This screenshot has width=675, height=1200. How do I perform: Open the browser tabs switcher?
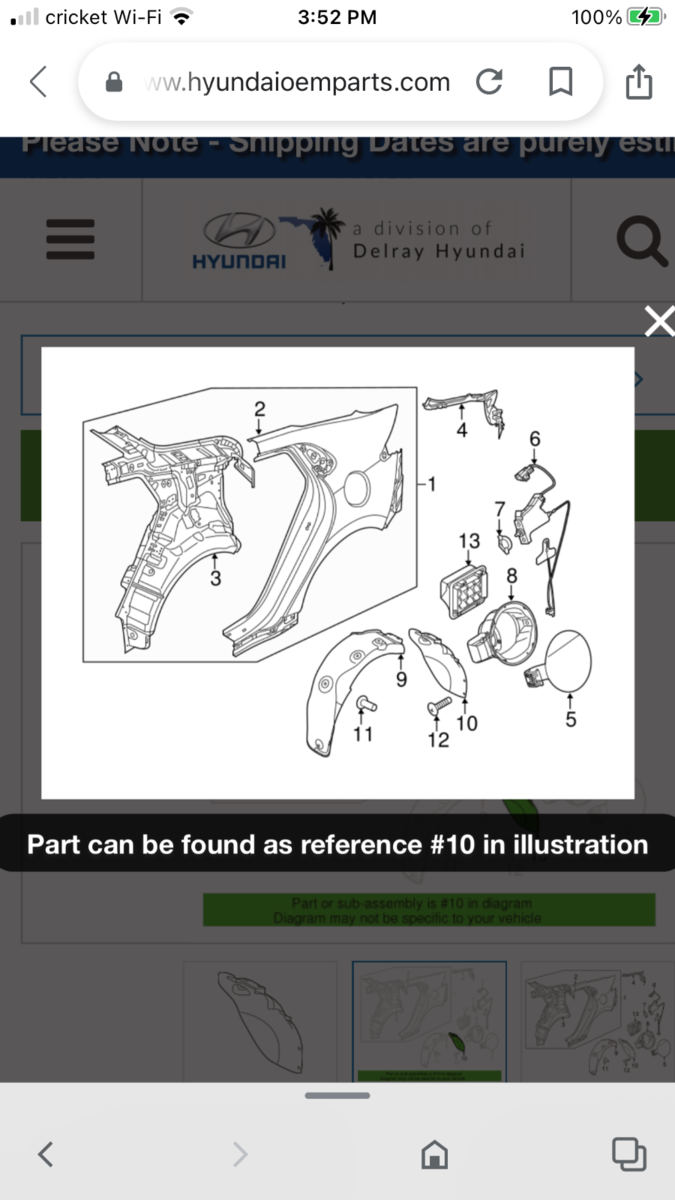628,1155
